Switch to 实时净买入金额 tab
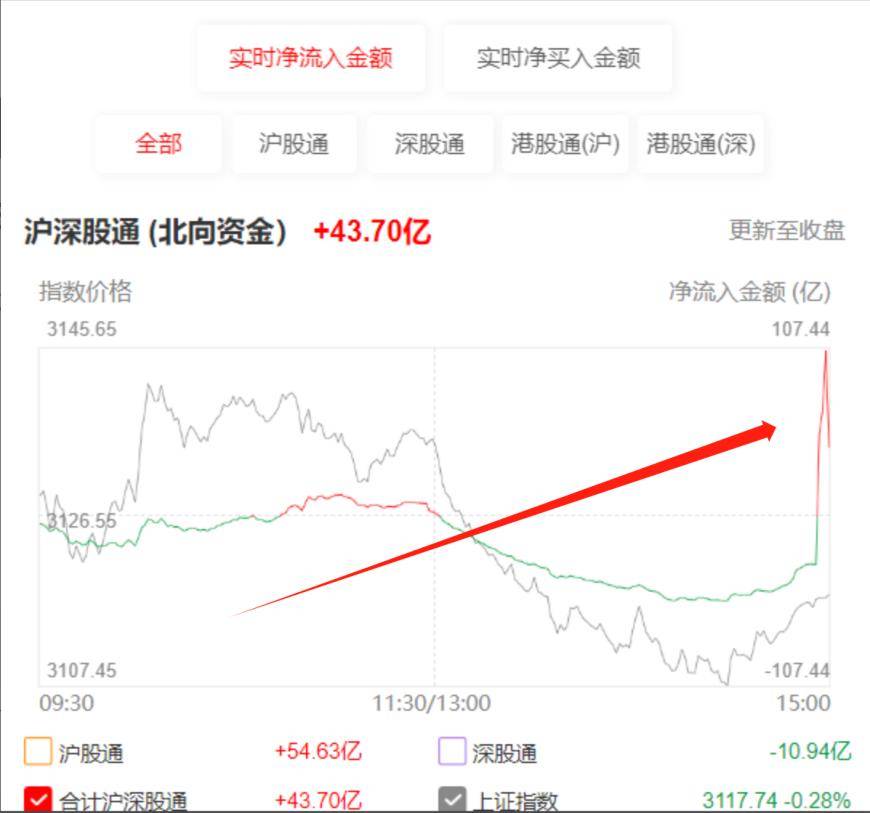Viewport: 870px width, 813px height. (x=557, y=58)
